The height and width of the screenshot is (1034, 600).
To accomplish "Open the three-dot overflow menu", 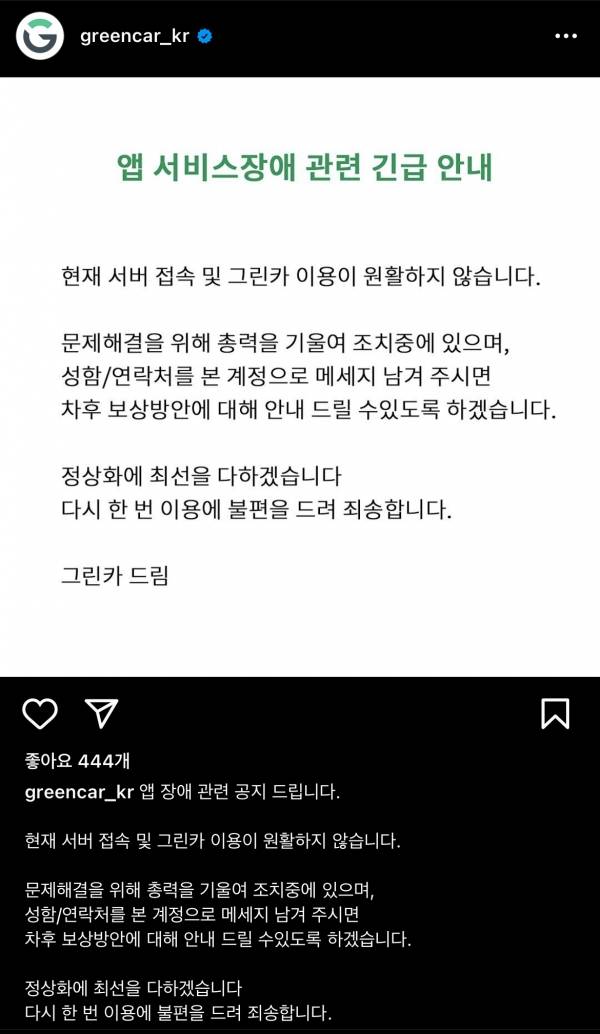I will tap(566, 37).
